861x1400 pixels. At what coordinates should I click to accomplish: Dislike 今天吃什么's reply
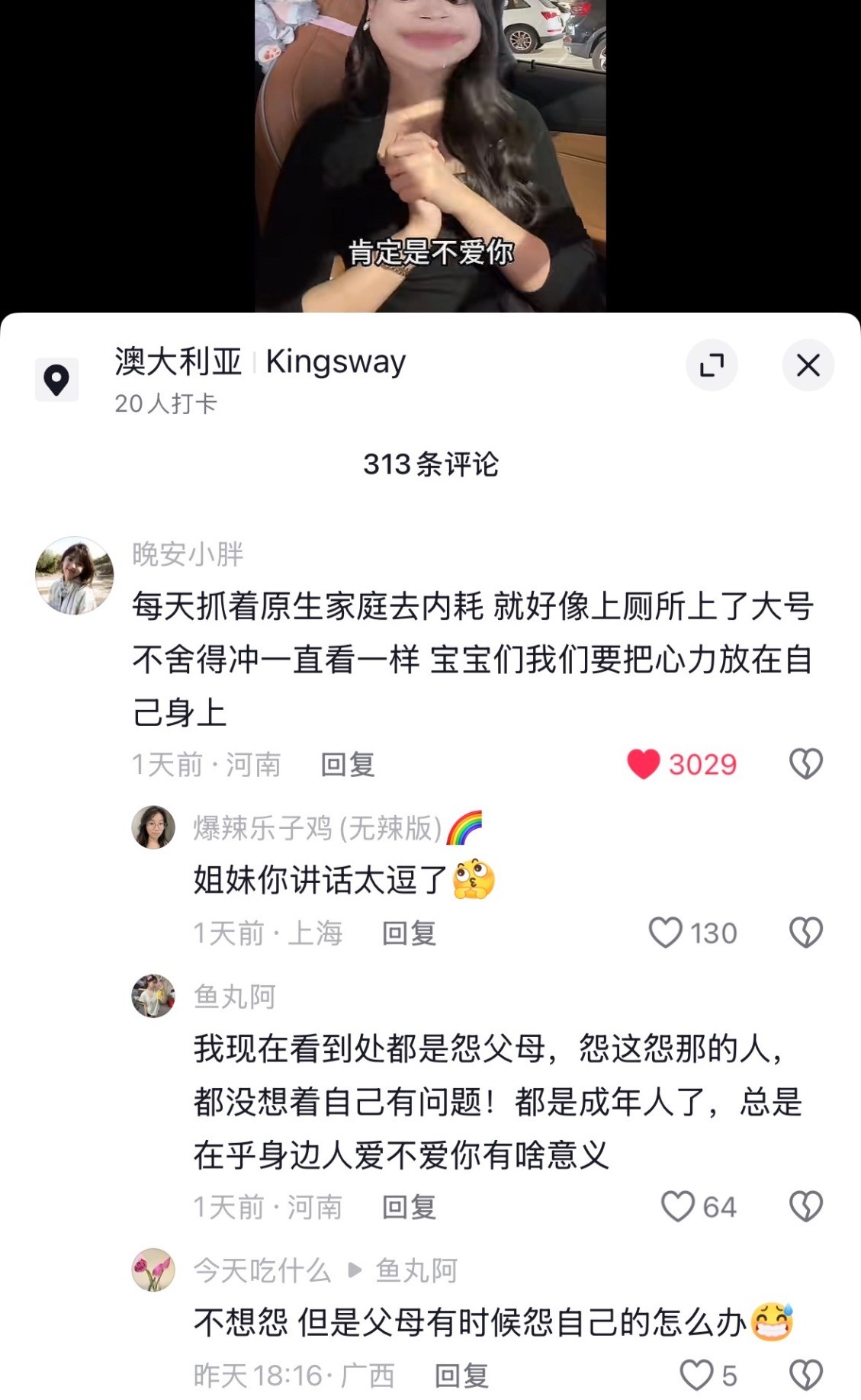805,1376
